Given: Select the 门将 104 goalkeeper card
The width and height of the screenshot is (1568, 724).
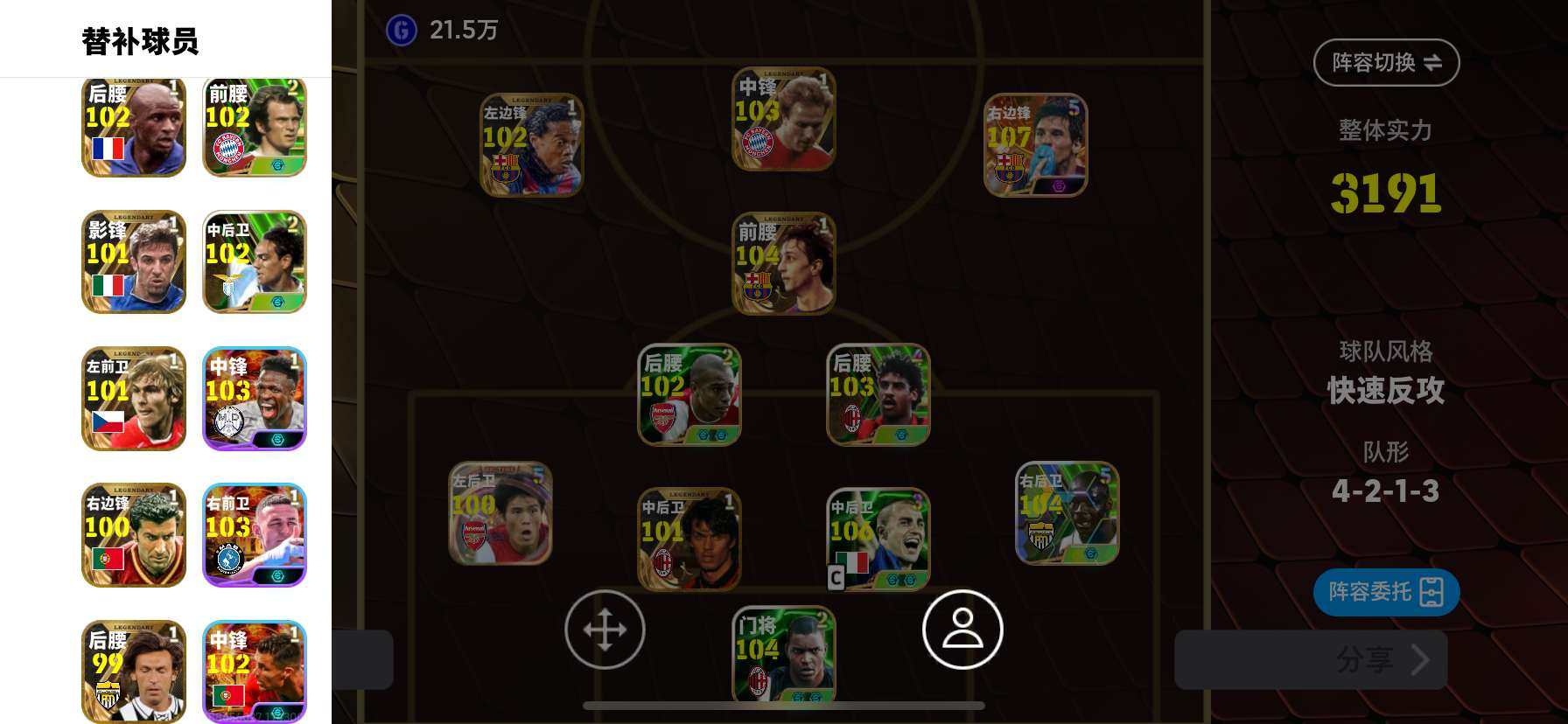Looking at the screenshot, I should point(783,656).
